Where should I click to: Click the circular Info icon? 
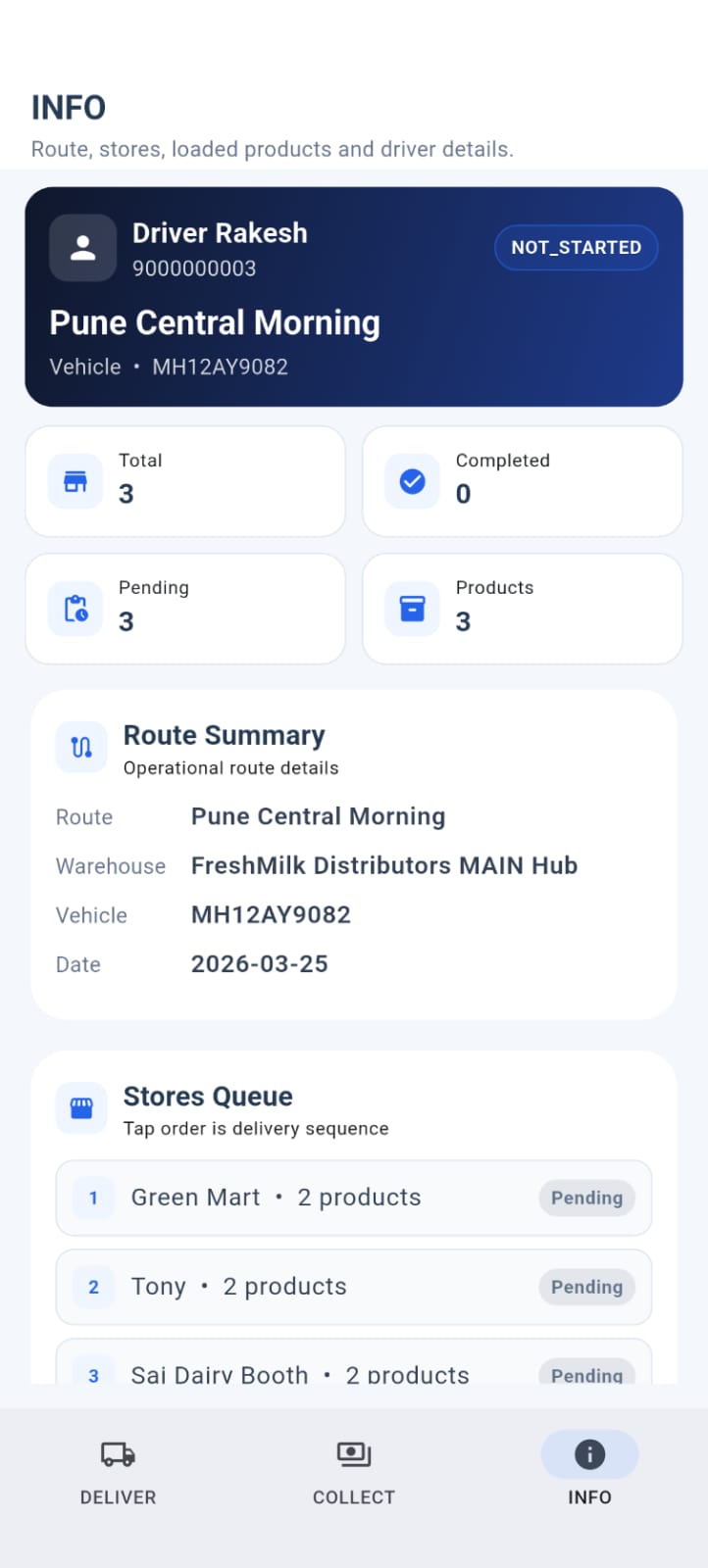tap(588, 1454)
